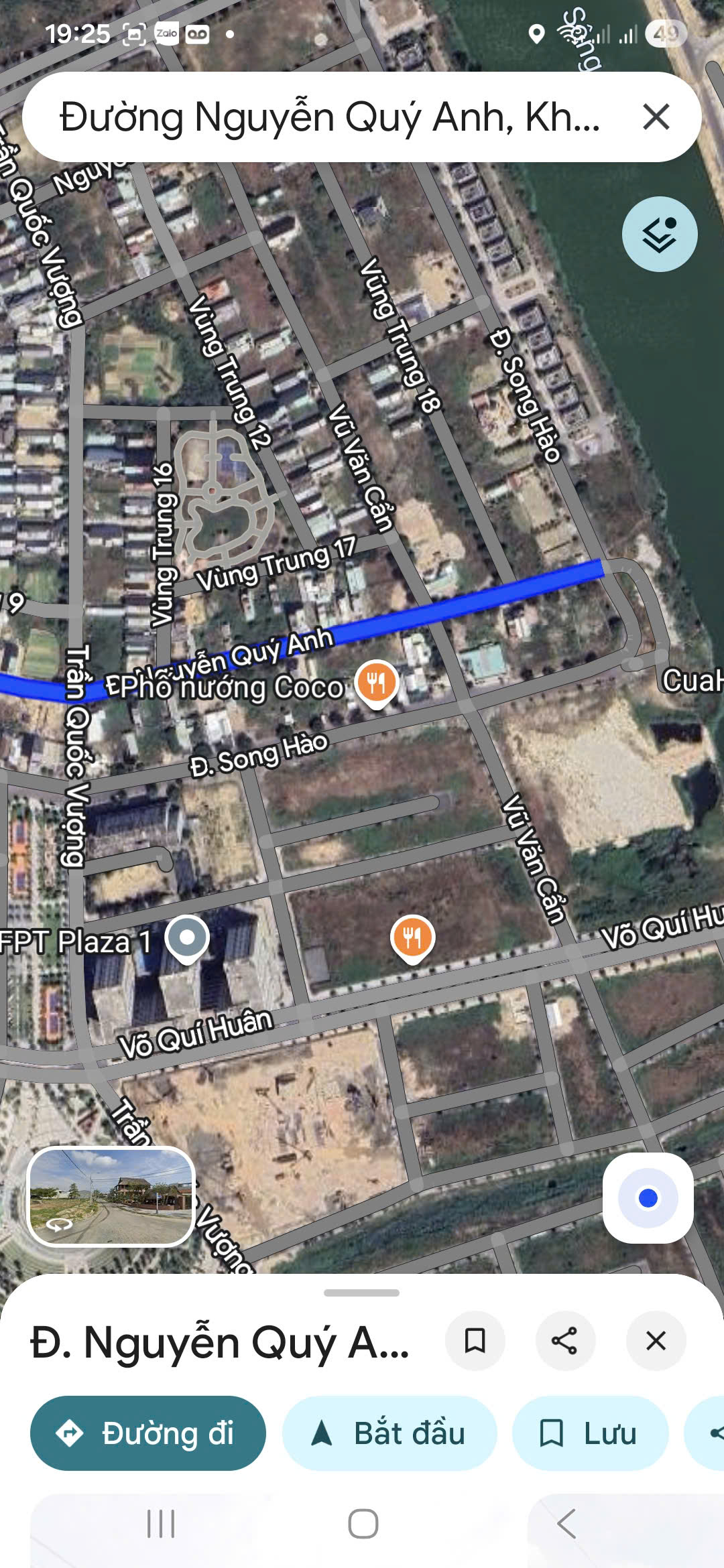Image resolution: width=724 pixels, height=1568 pixels.
Task: Open recent apps from the navigation bar
Action: [x=161, y=1524]
